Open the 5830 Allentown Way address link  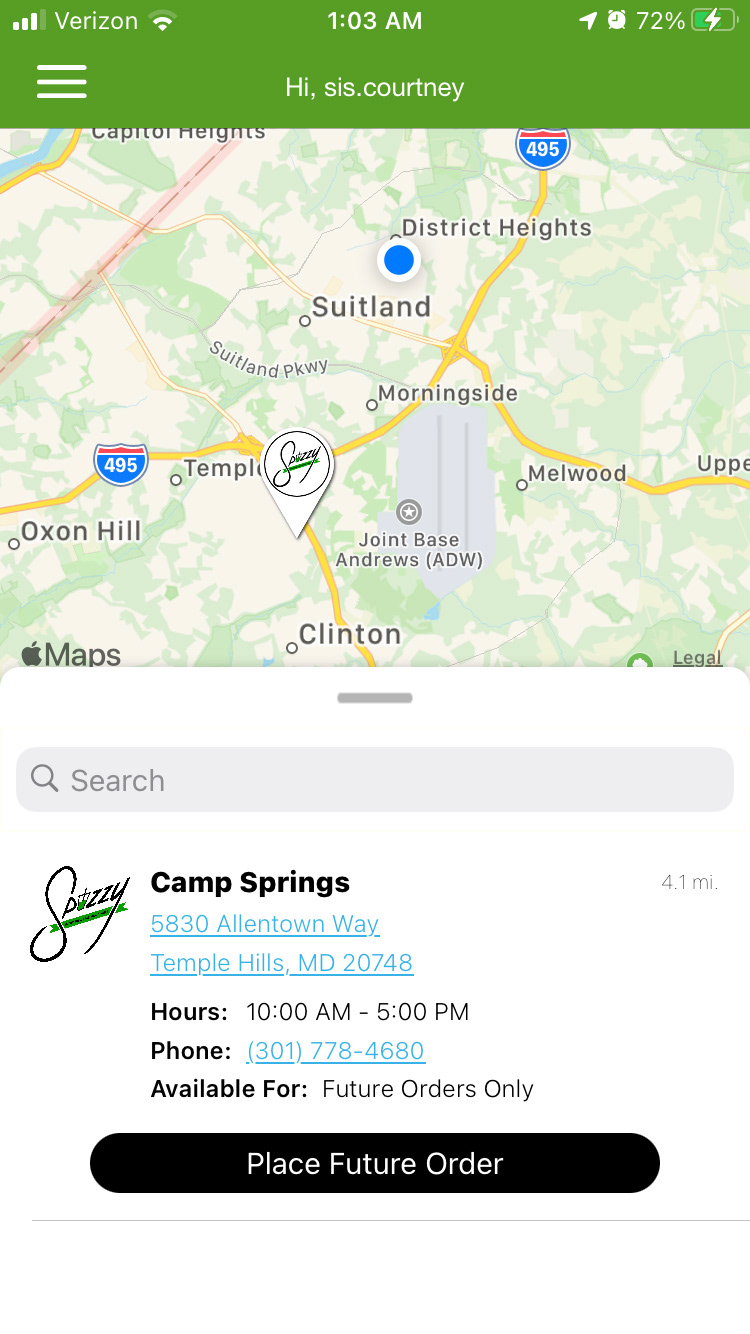pyautogui.click(x=265, y=924)
